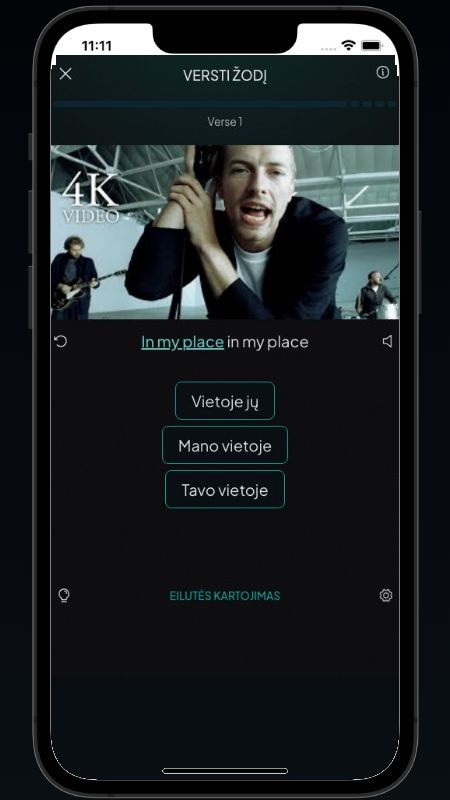Screen dimensions: 450x800
Task: Open settings via the gear icon
Action: click(x=386, y=595)
